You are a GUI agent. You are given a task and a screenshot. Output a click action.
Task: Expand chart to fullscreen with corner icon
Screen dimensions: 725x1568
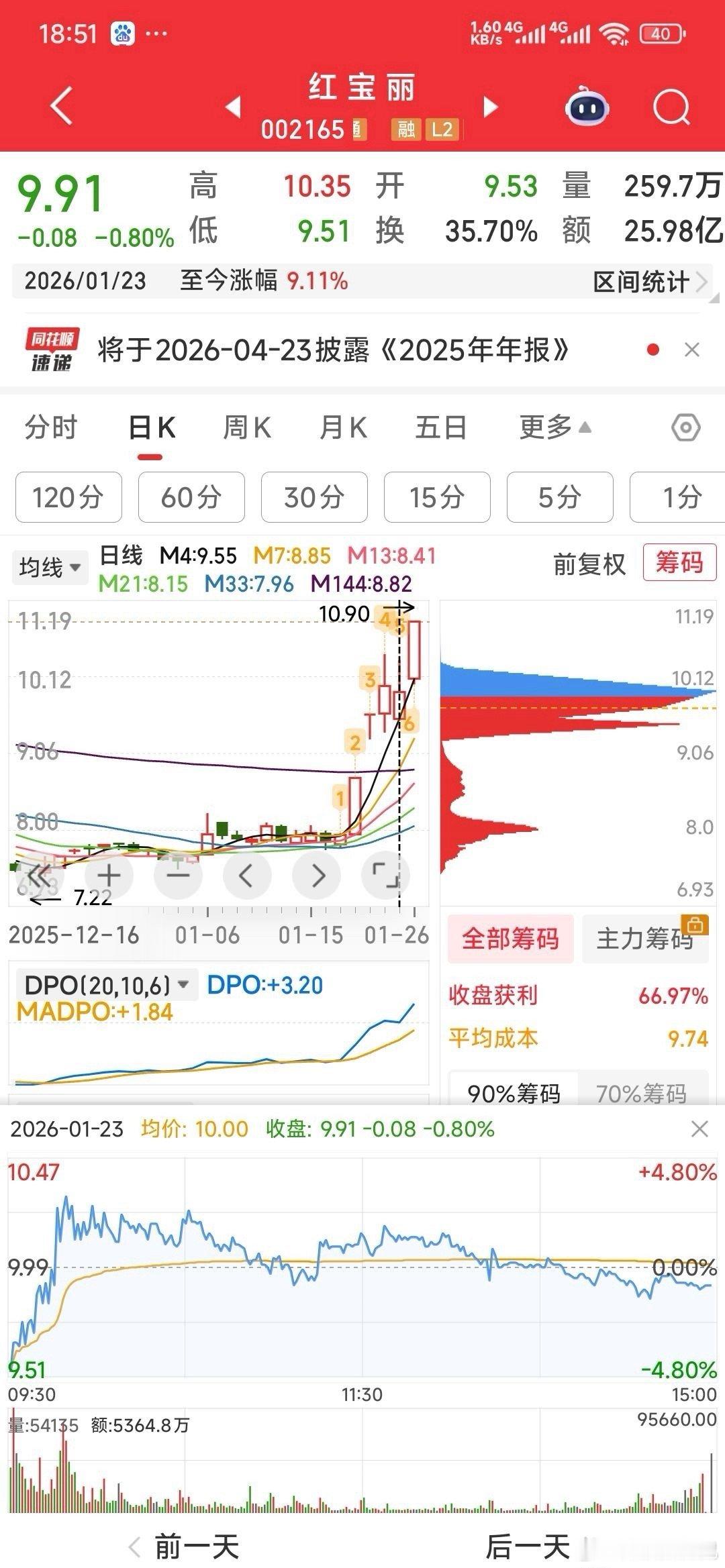pyautogui.click(x=385, y=876)
